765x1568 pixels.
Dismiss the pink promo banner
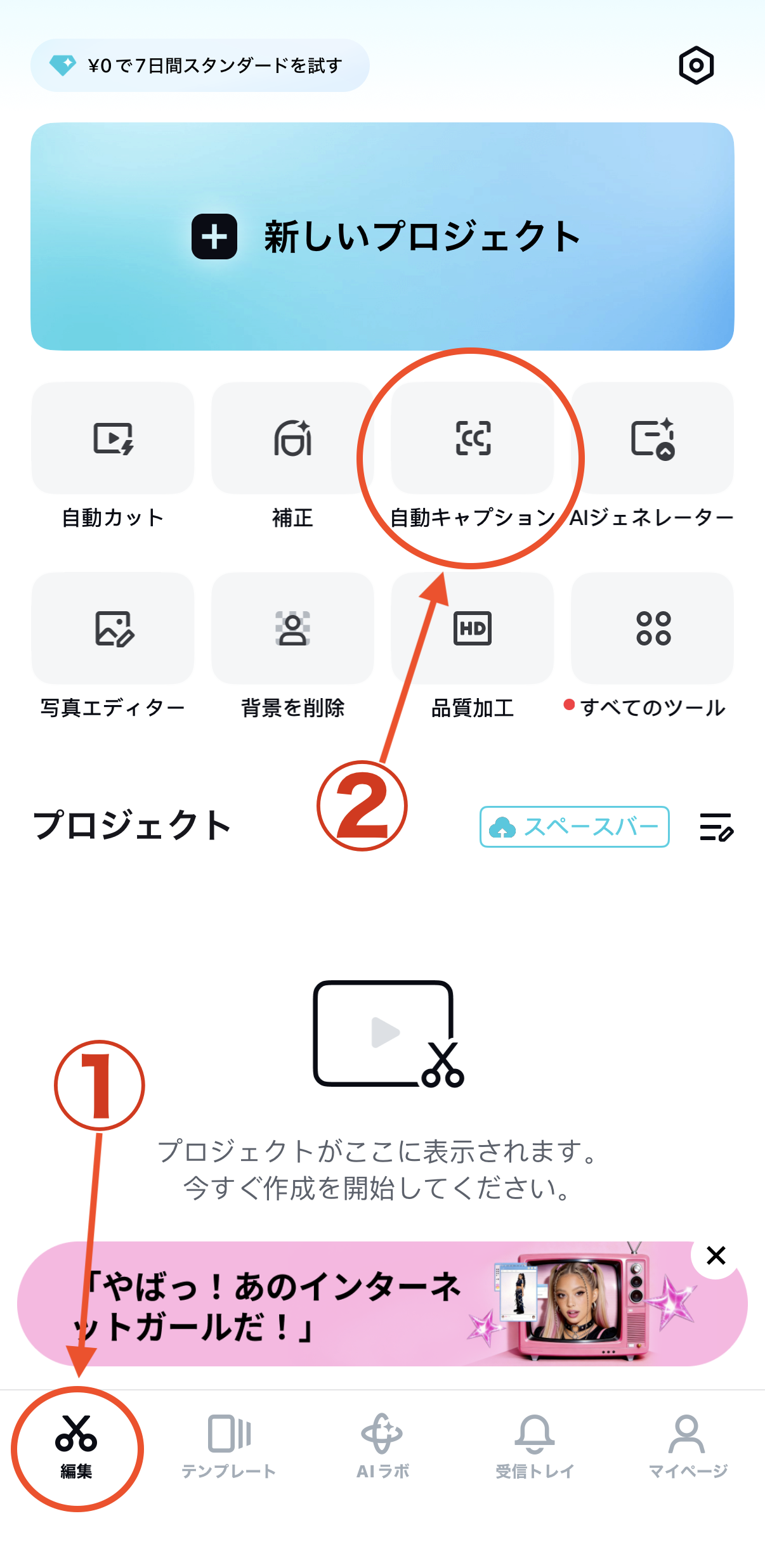716,1255
